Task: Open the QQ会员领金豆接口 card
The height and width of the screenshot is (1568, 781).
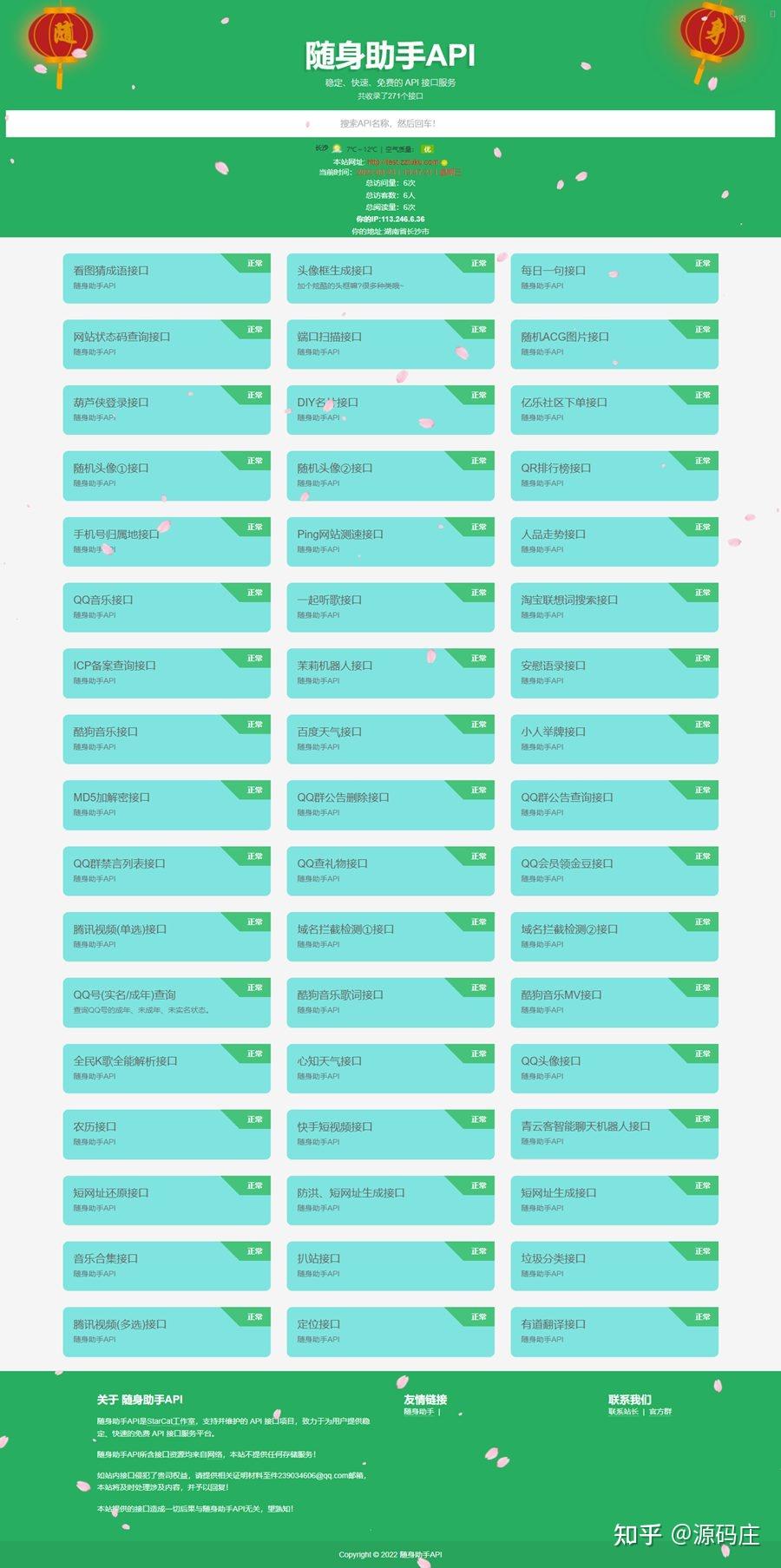Action: point(614,871)
